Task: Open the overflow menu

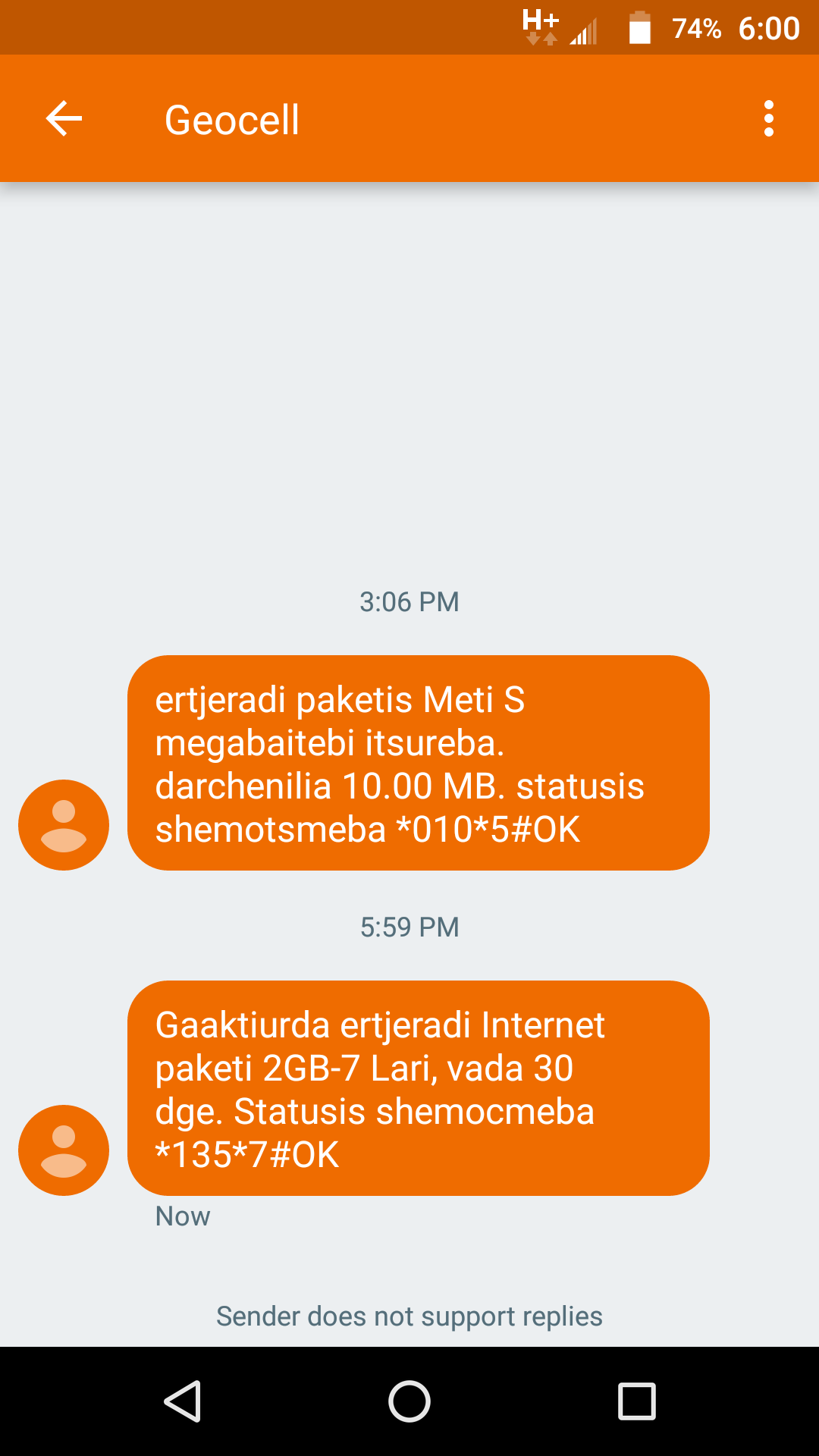Action: (x=769, y=119)
